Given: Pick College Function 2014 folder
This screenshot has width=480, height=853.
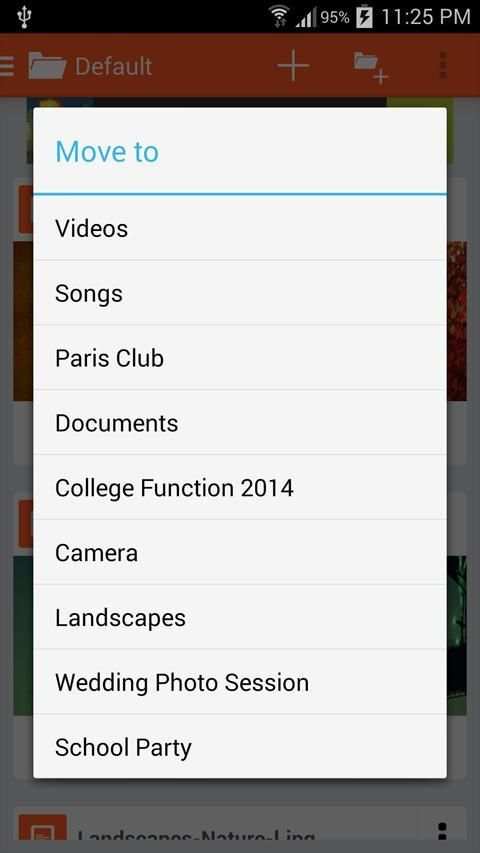Looking at the screenshot, I should (x=240, y=487).
